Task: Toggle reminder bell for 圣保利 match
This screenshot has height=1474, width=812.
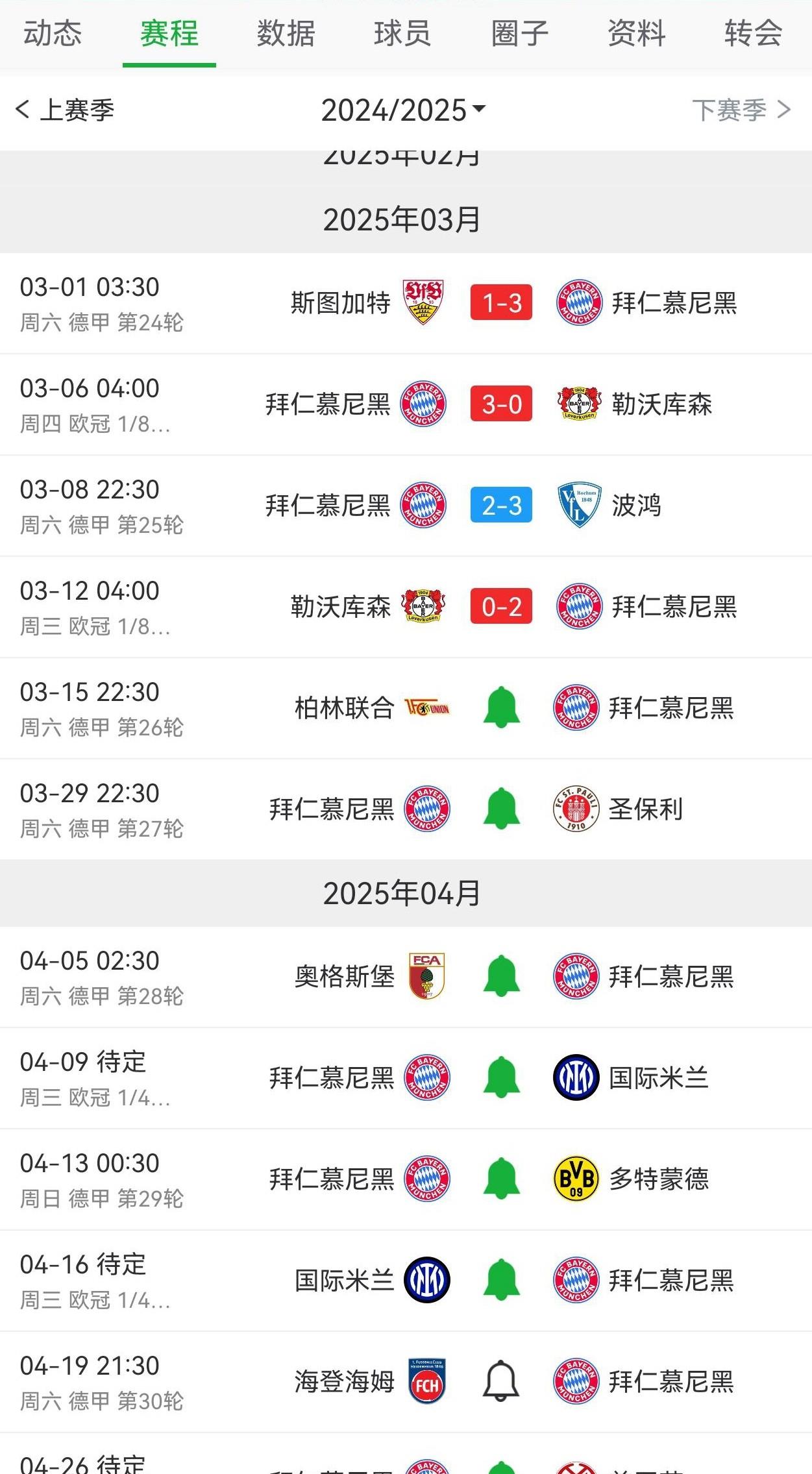Action: point(501,809)
